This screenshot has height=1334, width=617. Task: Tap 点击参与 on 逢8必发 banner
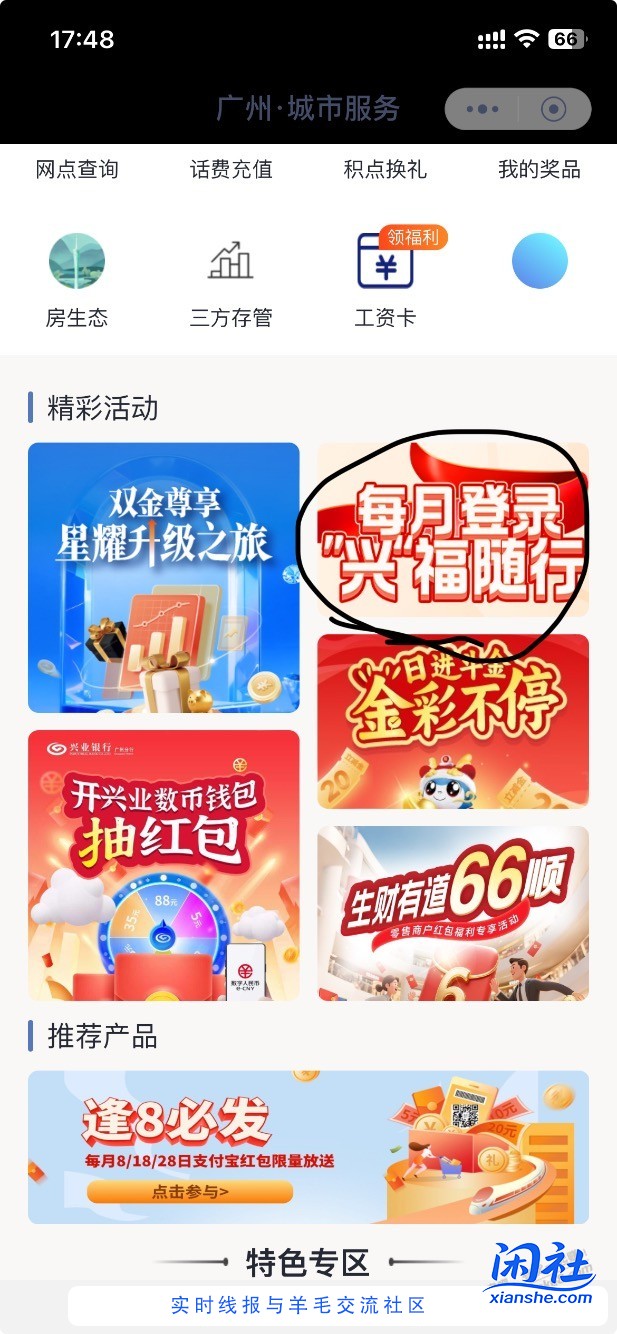point(189,1191)
